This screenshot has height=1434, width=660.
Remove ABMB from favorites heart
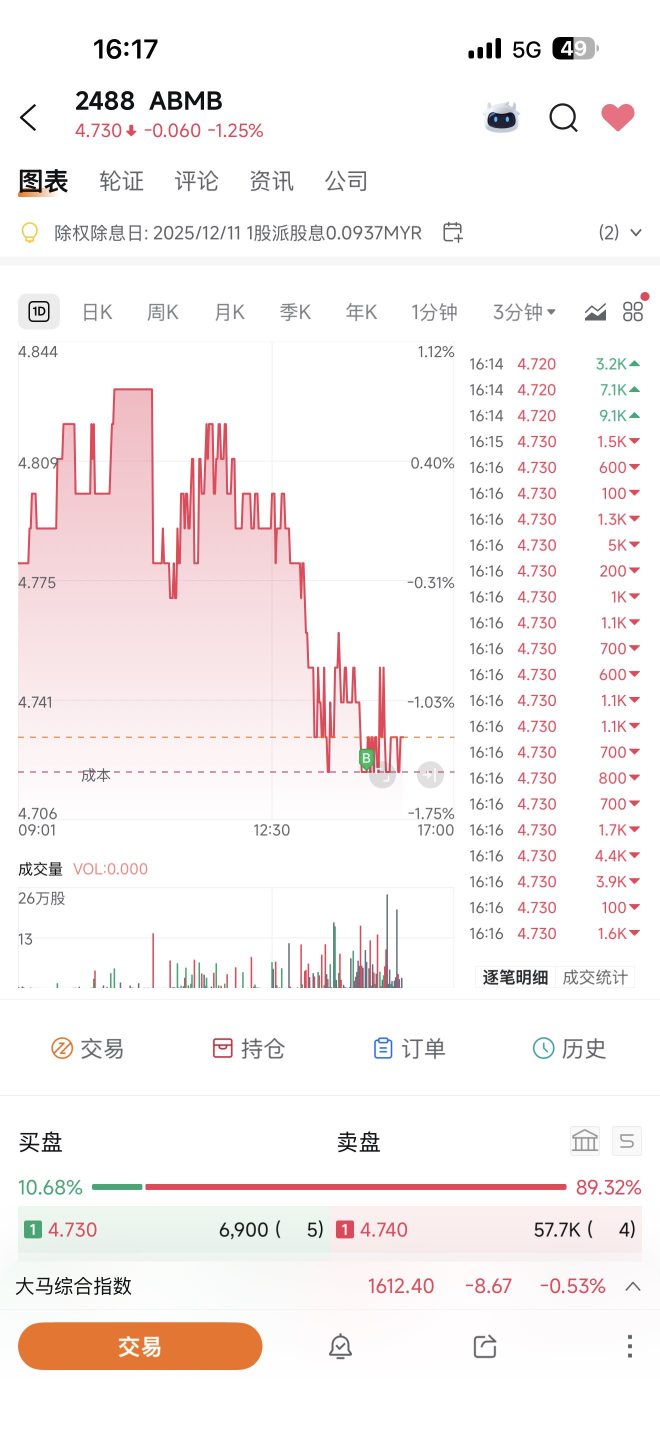click(618, 117)
